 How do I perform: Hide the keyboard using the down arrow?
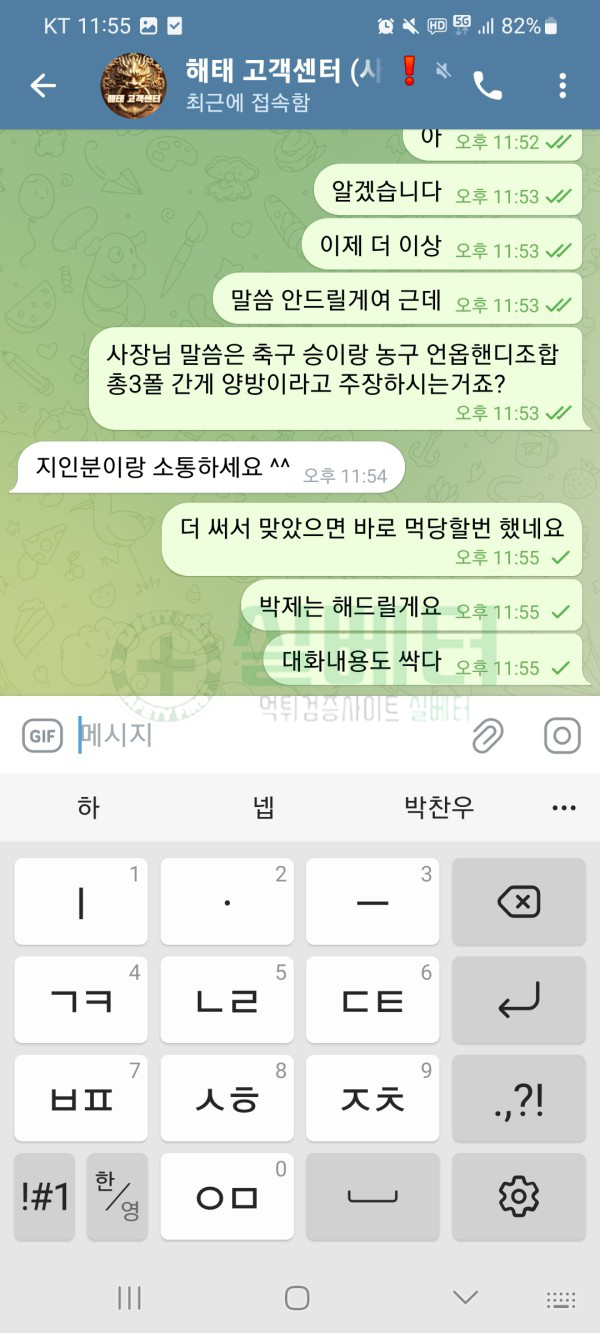465,1297
